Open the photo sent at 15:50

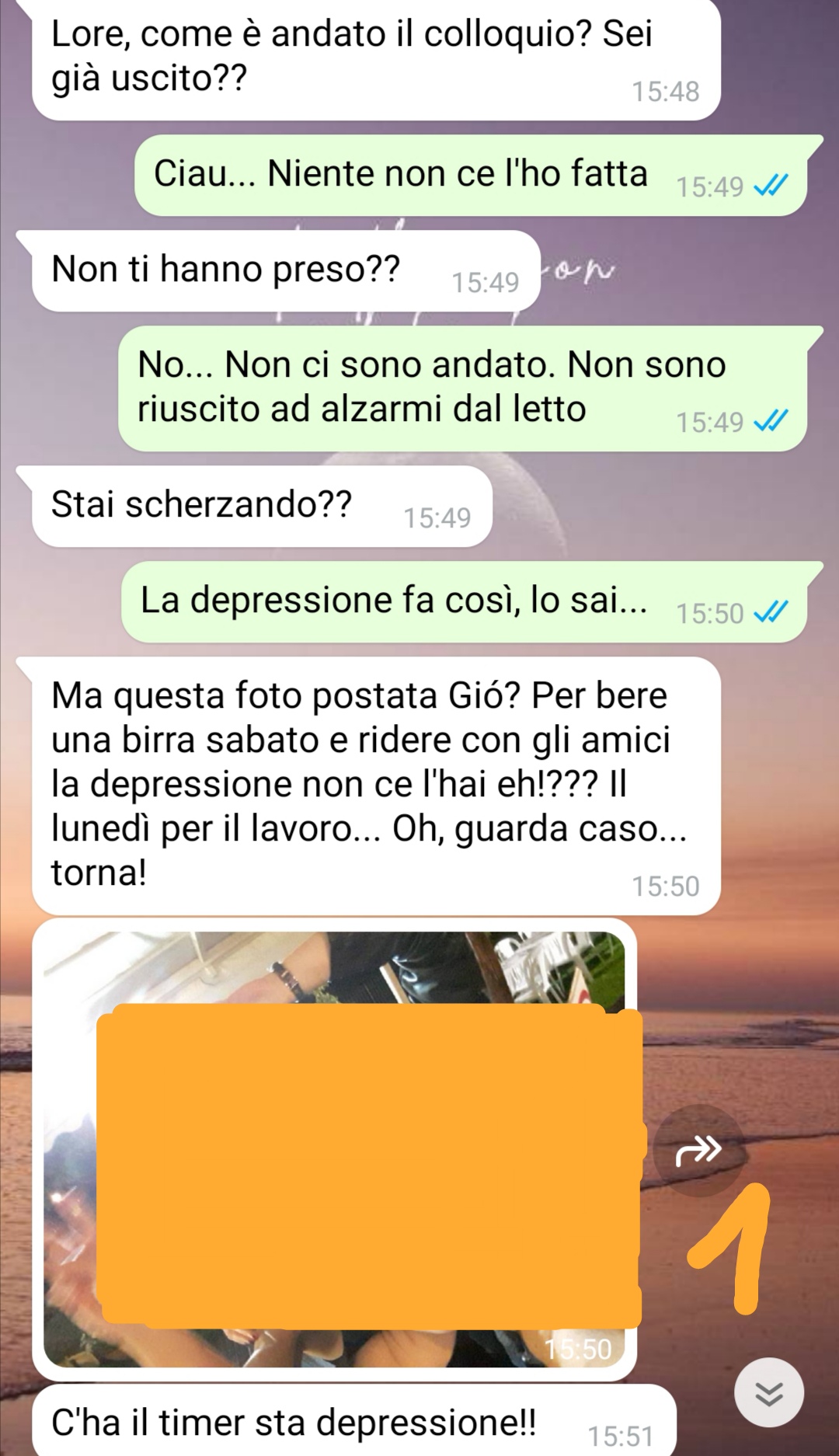click(x=334, y=1150)
